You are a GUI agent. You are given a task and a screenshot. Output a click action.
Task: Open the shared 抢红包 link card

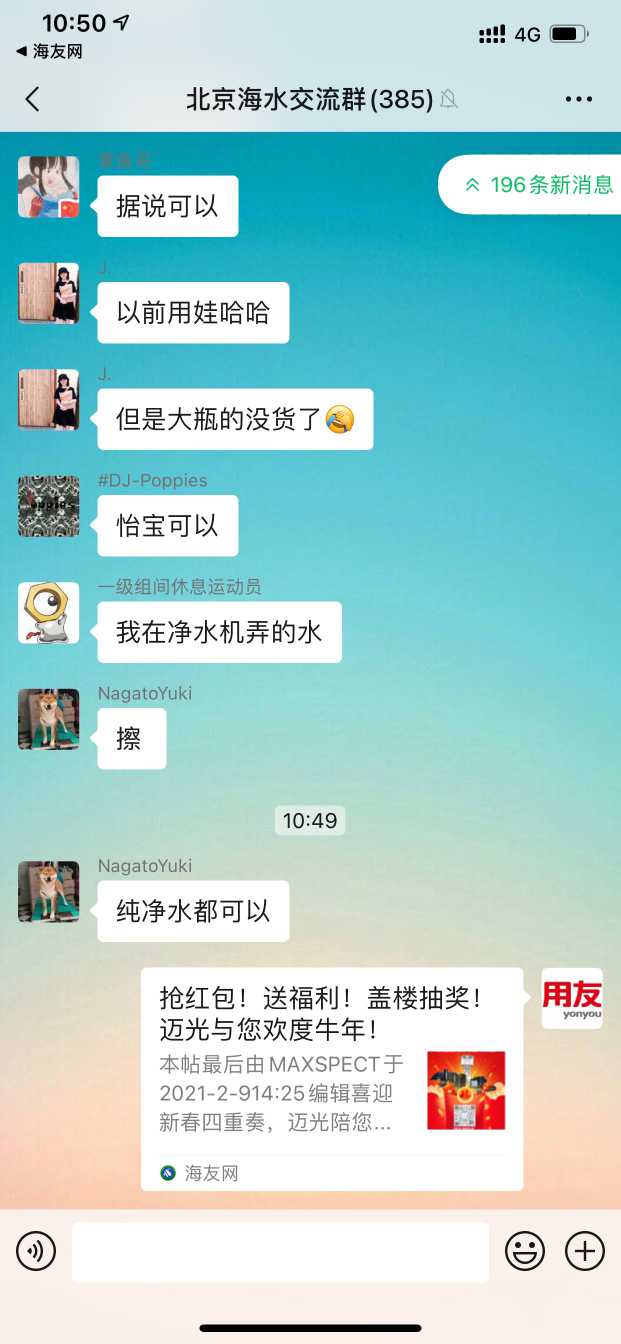pos(331,1078)
